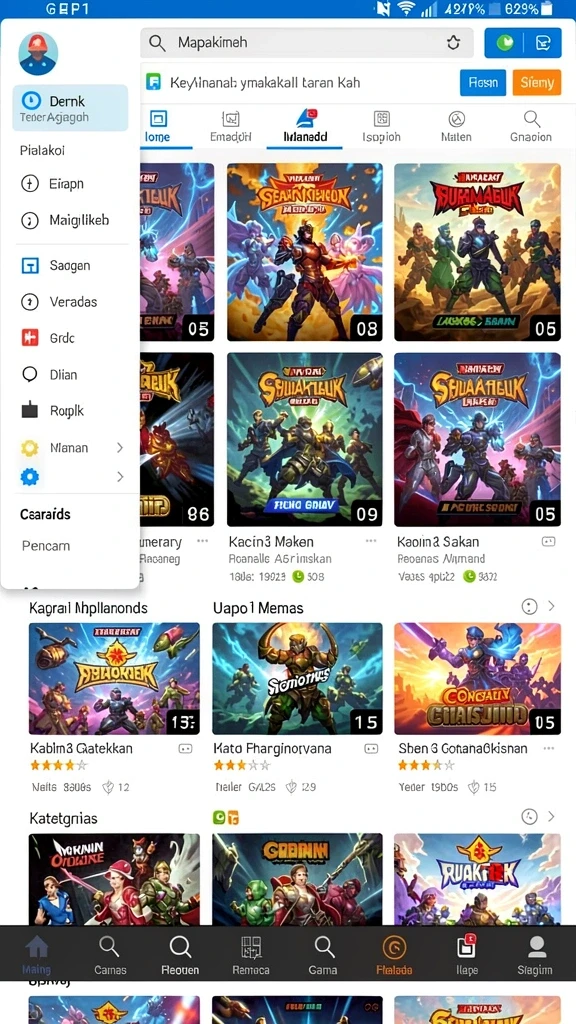Select the Dernk drawer item

pyautogui.click(x=71, y=108)
